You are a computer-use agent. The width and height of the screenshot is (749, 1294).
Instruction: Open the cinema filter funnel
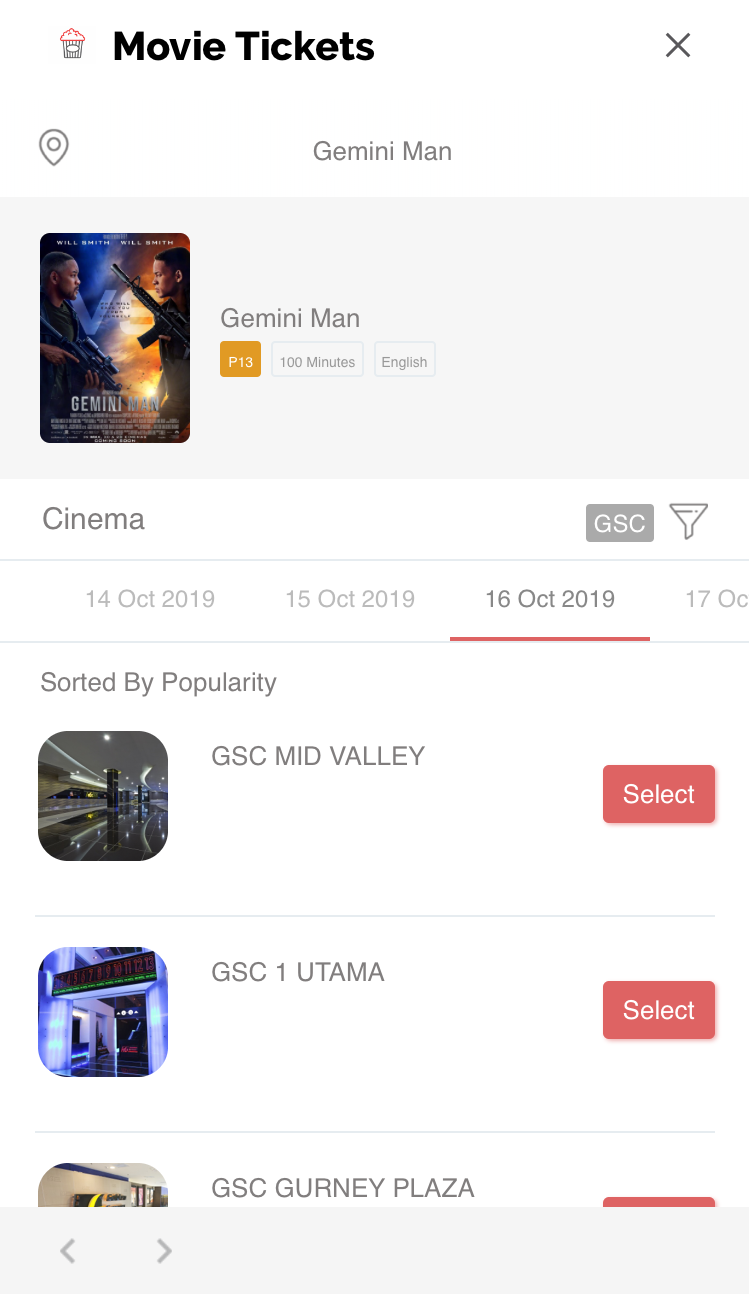pos(688,521)
